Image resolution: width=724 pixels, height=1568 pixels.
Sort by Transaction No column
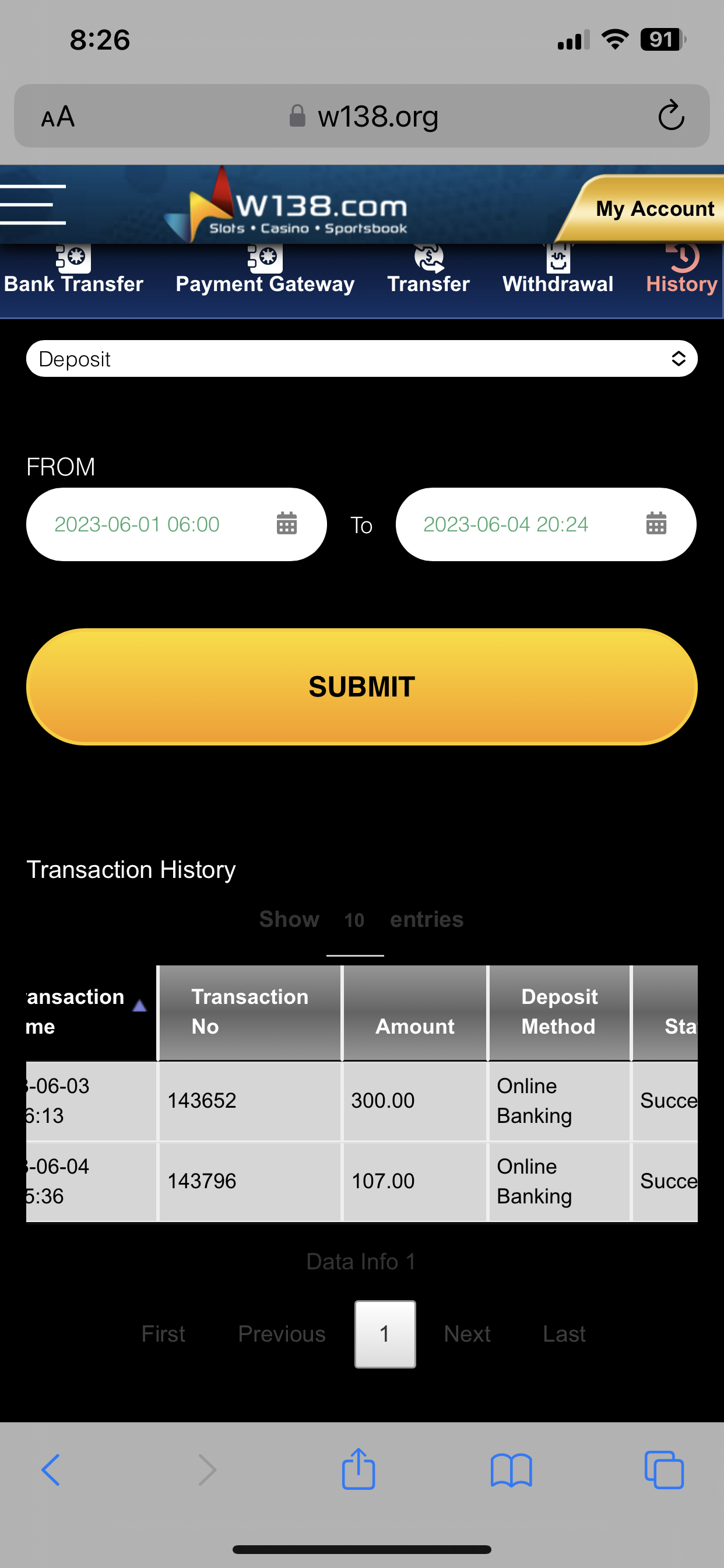[x=249, y=1012]
